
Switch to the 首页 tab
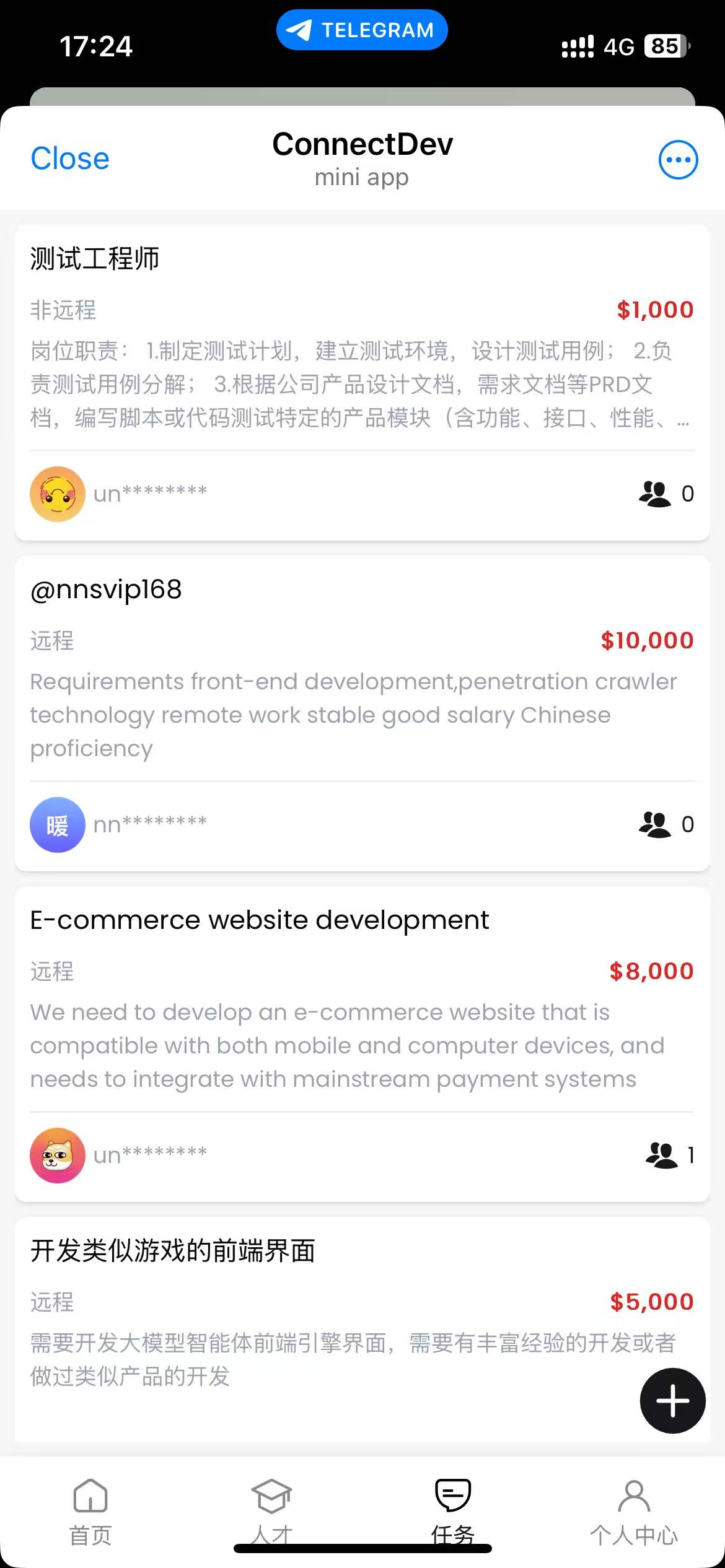tap(90, 1512)
